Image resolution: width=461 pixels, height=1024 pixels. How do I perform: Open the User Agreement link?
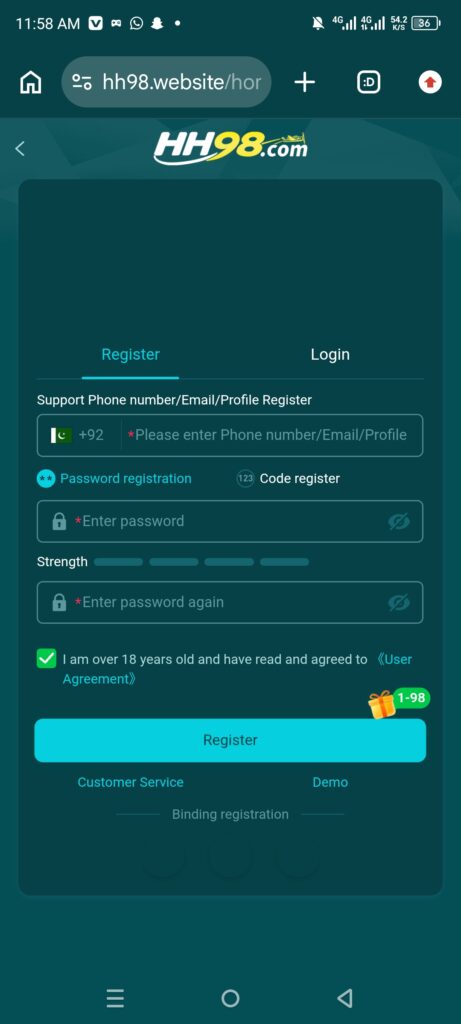(x=238, y=669)
